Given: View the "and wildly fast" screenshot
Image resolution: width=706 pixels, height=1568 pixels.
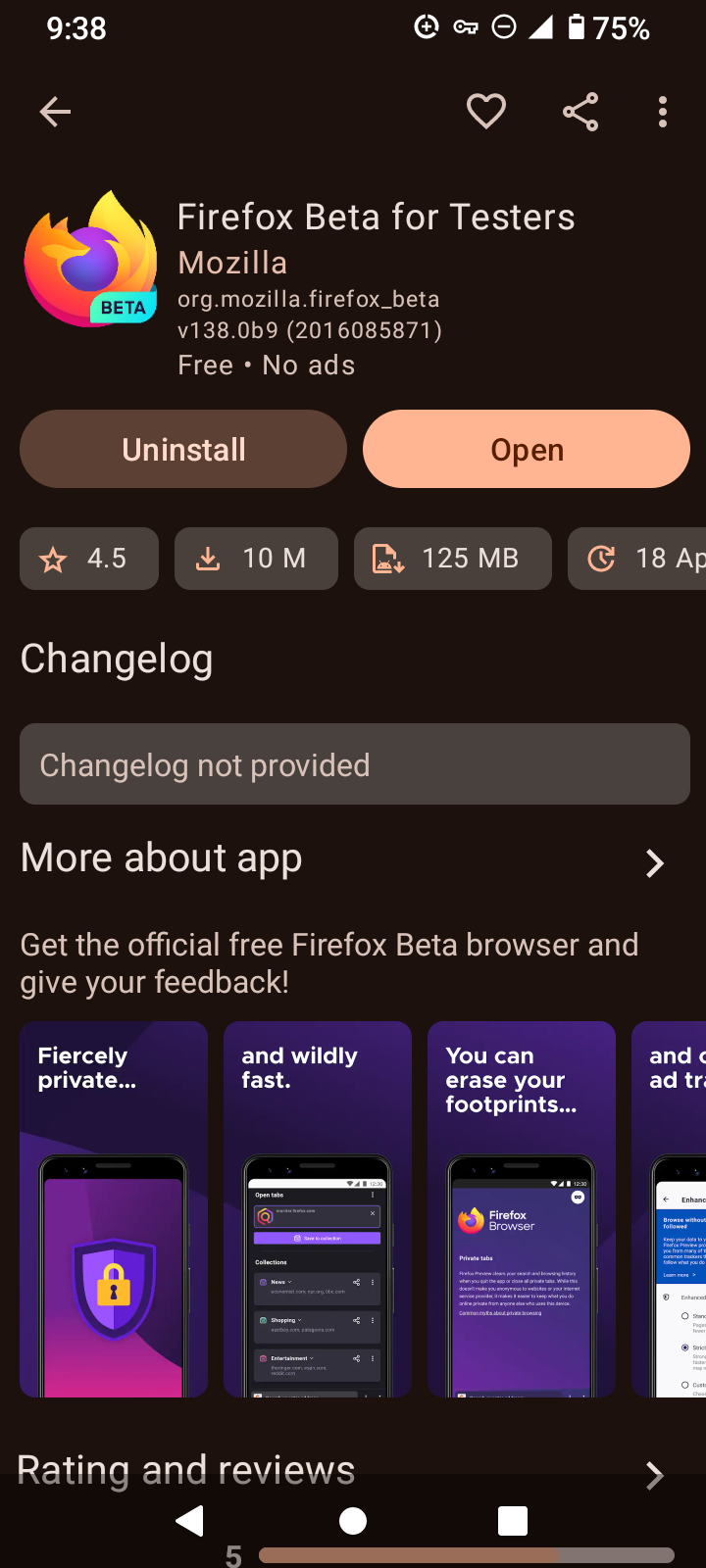Looking at the screenshot, I should click(x=318, y=1209).
